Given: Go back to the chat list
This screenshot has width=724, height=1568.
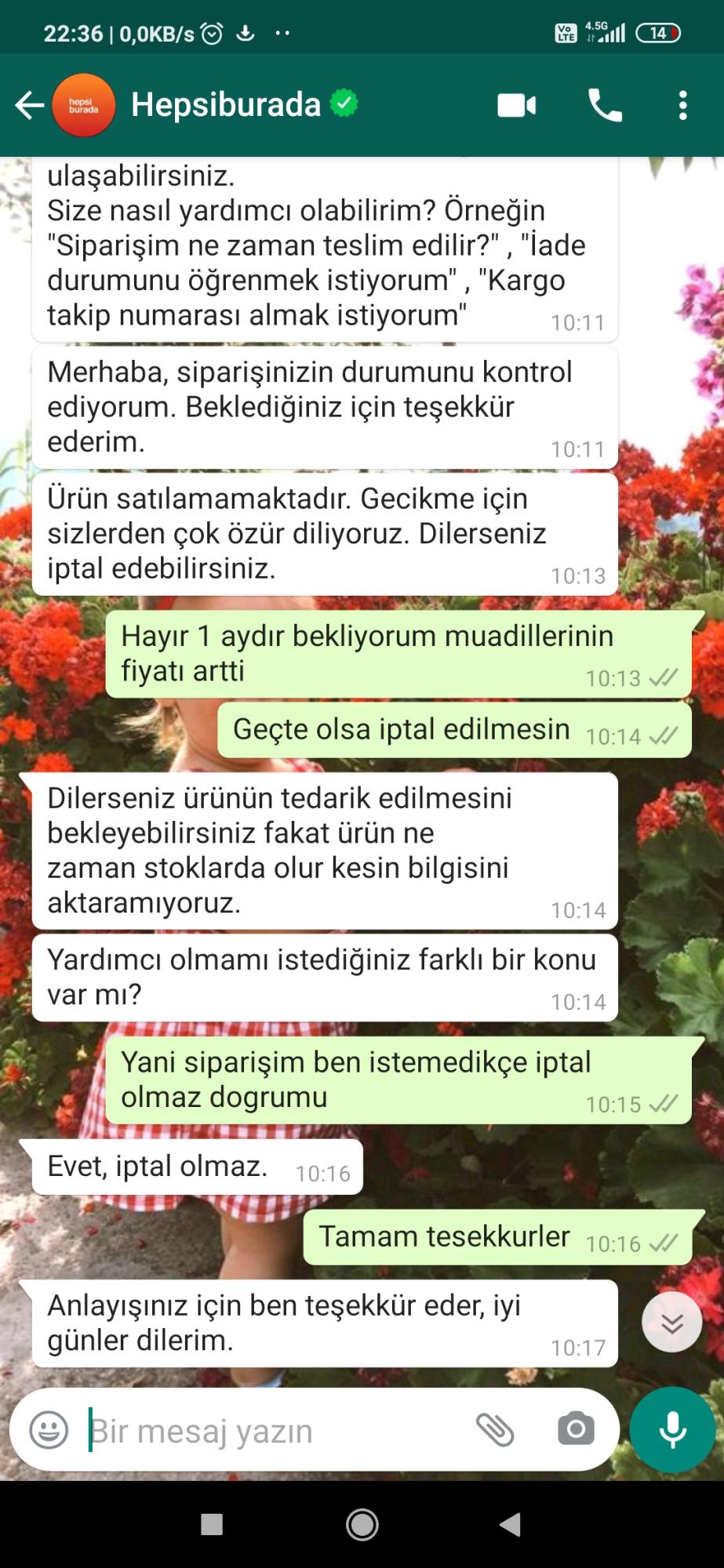Looking at the screenshot, I should point(30,105).
